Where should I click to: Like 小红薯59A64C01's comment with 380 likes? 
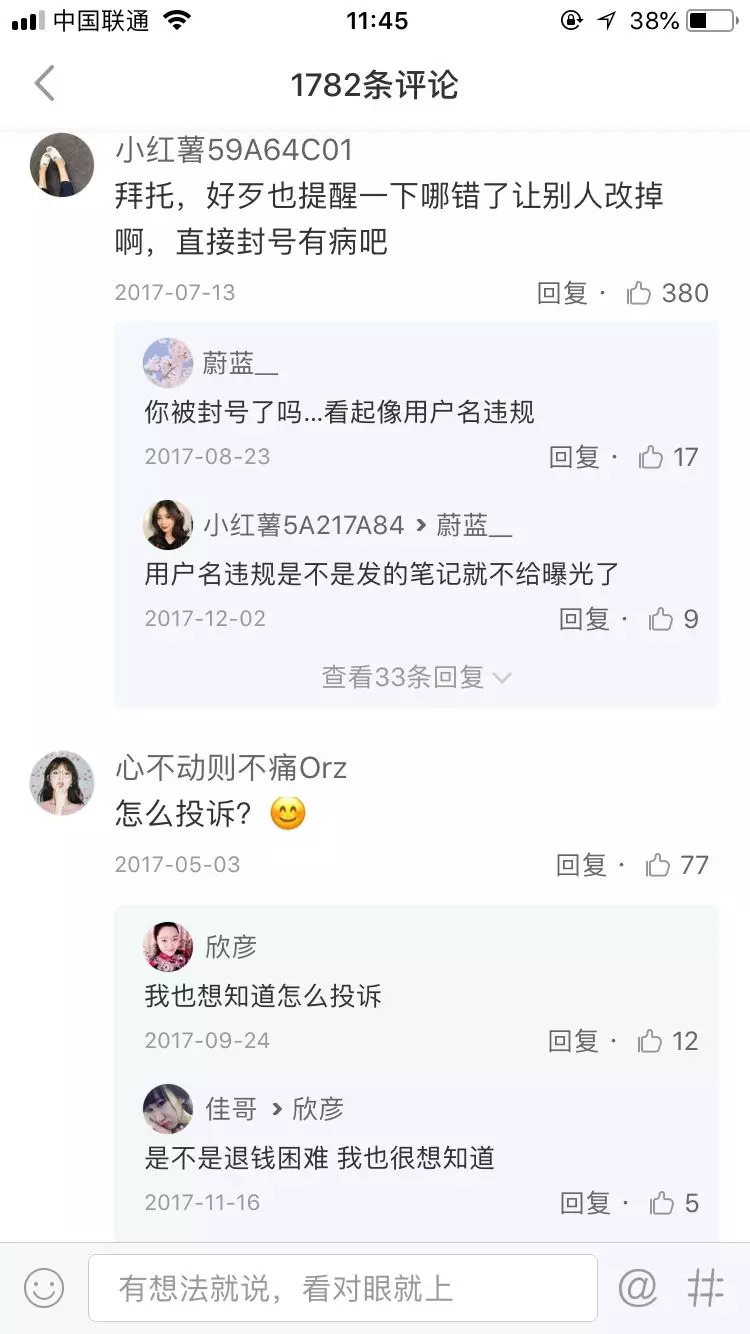[x=640, y=293]
